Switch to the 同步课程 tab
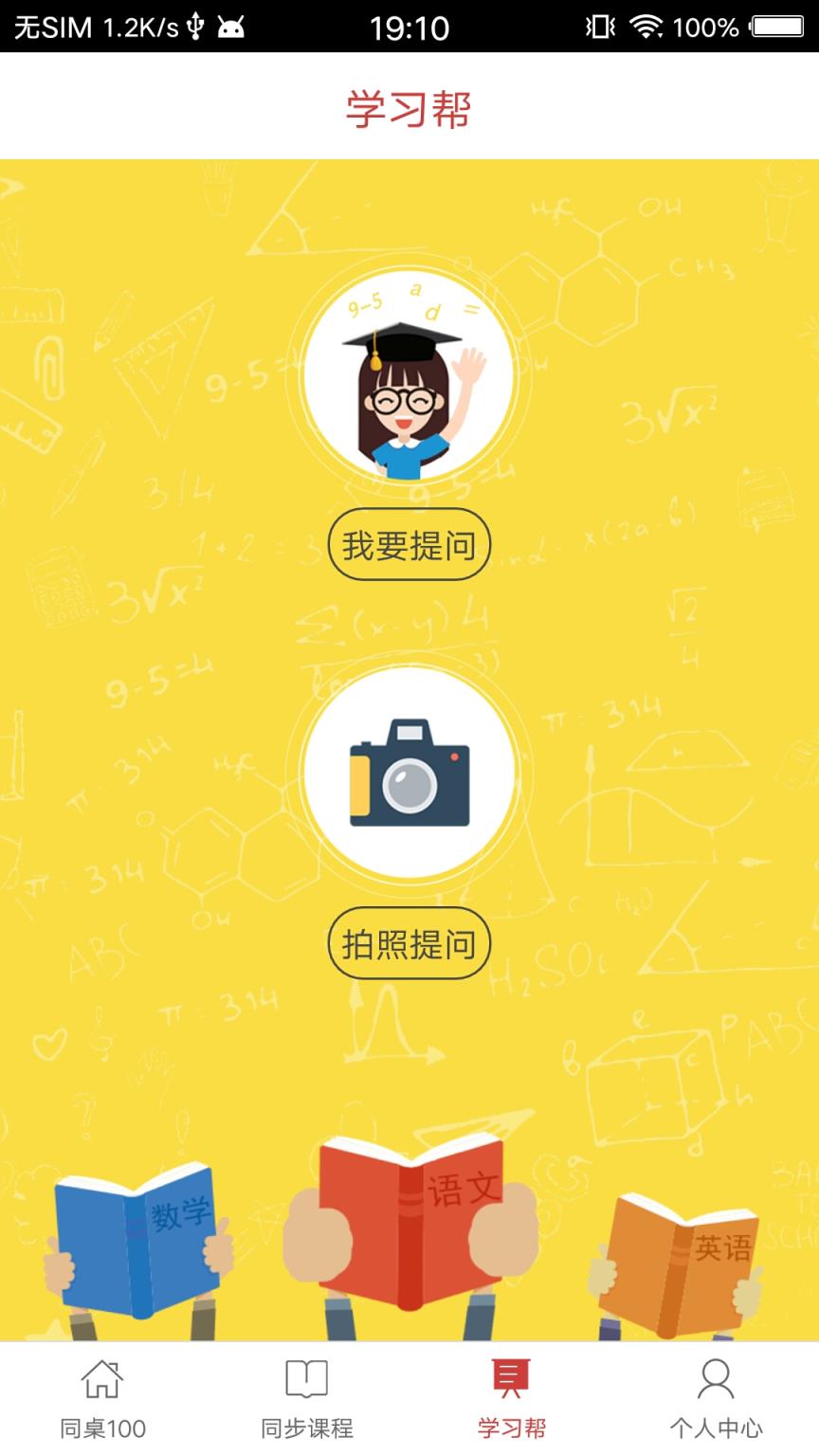The width and height of the screenshot is (819, 1456). click(307, 1426)
